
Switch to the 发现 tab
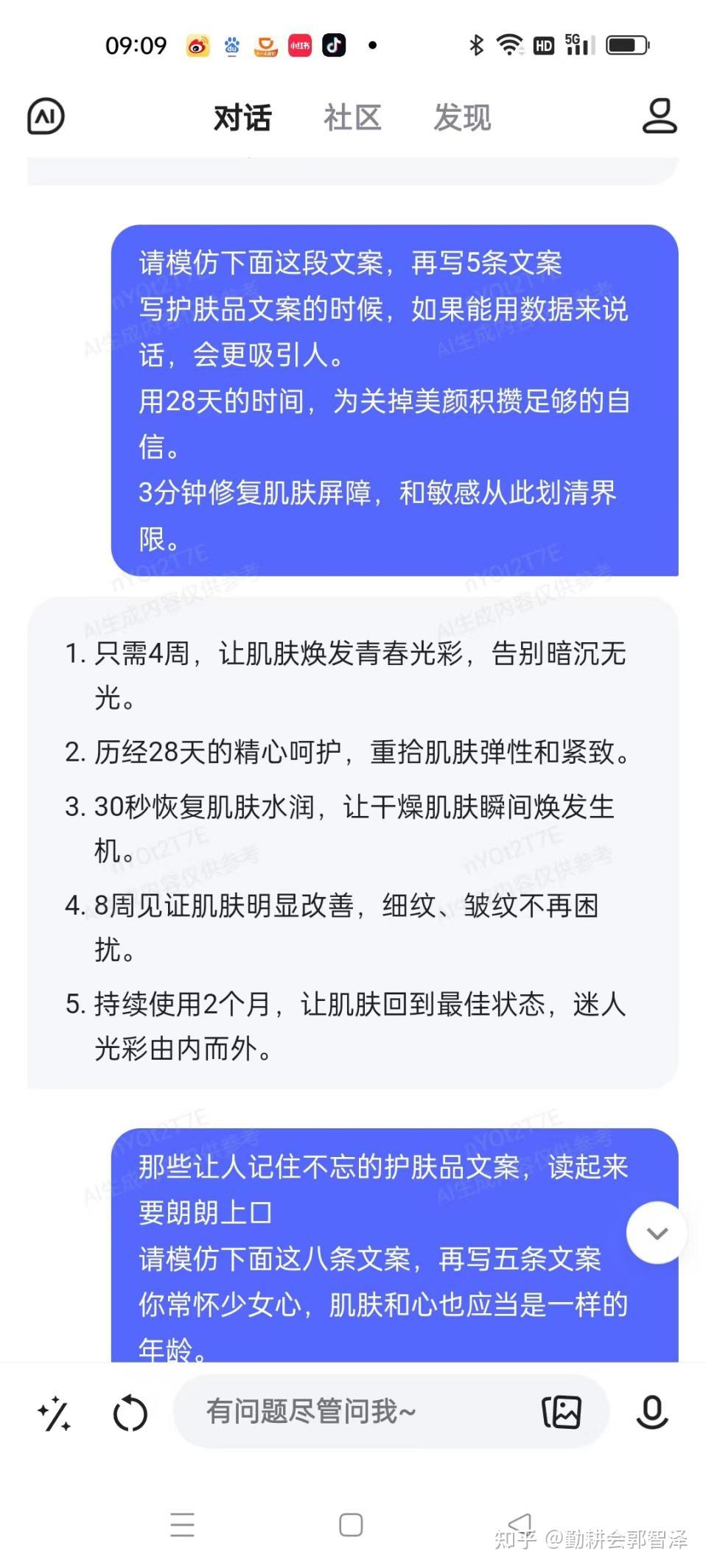462,118
